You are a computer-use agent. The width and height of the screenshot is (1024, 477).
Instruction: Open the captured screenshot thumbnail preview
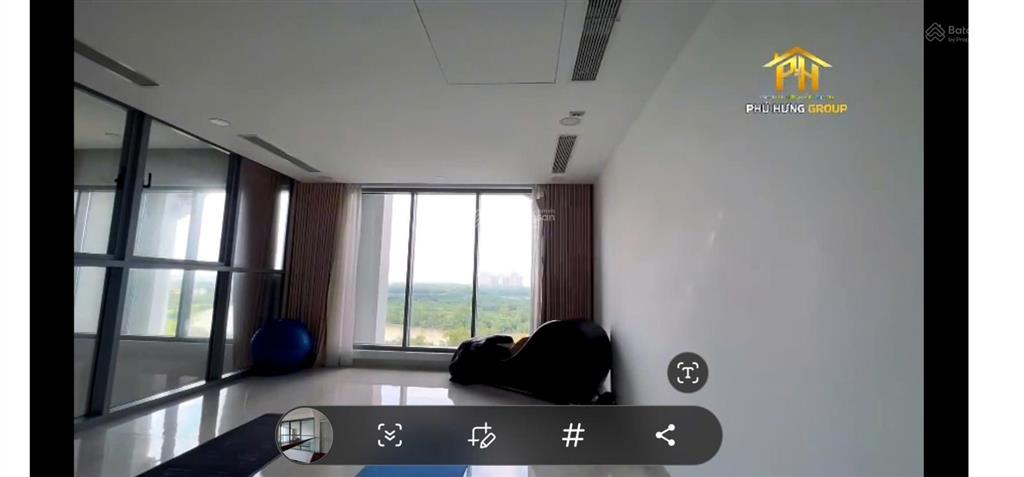point(305,436)
